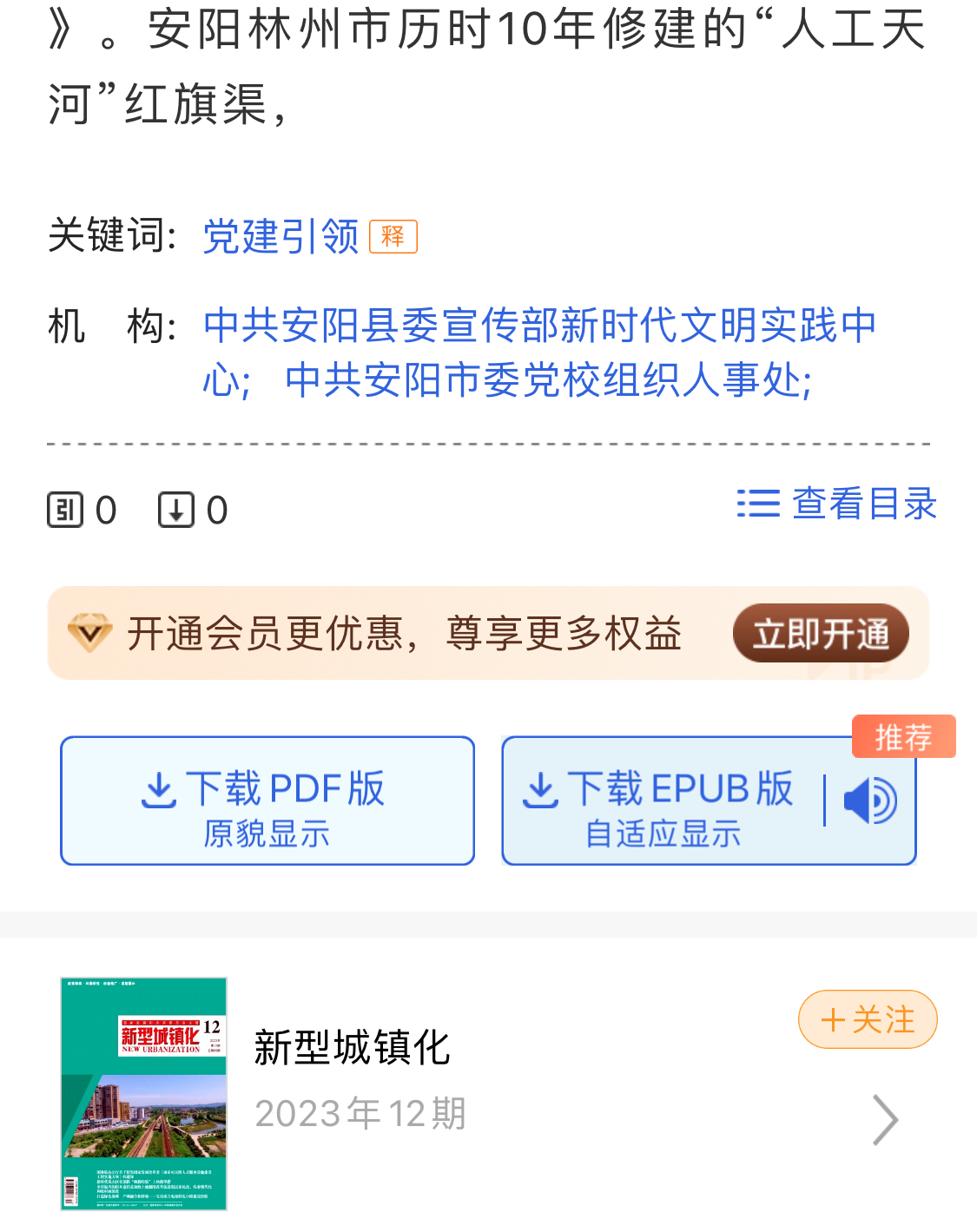Tap 立即开通 to activate membership

821,634
